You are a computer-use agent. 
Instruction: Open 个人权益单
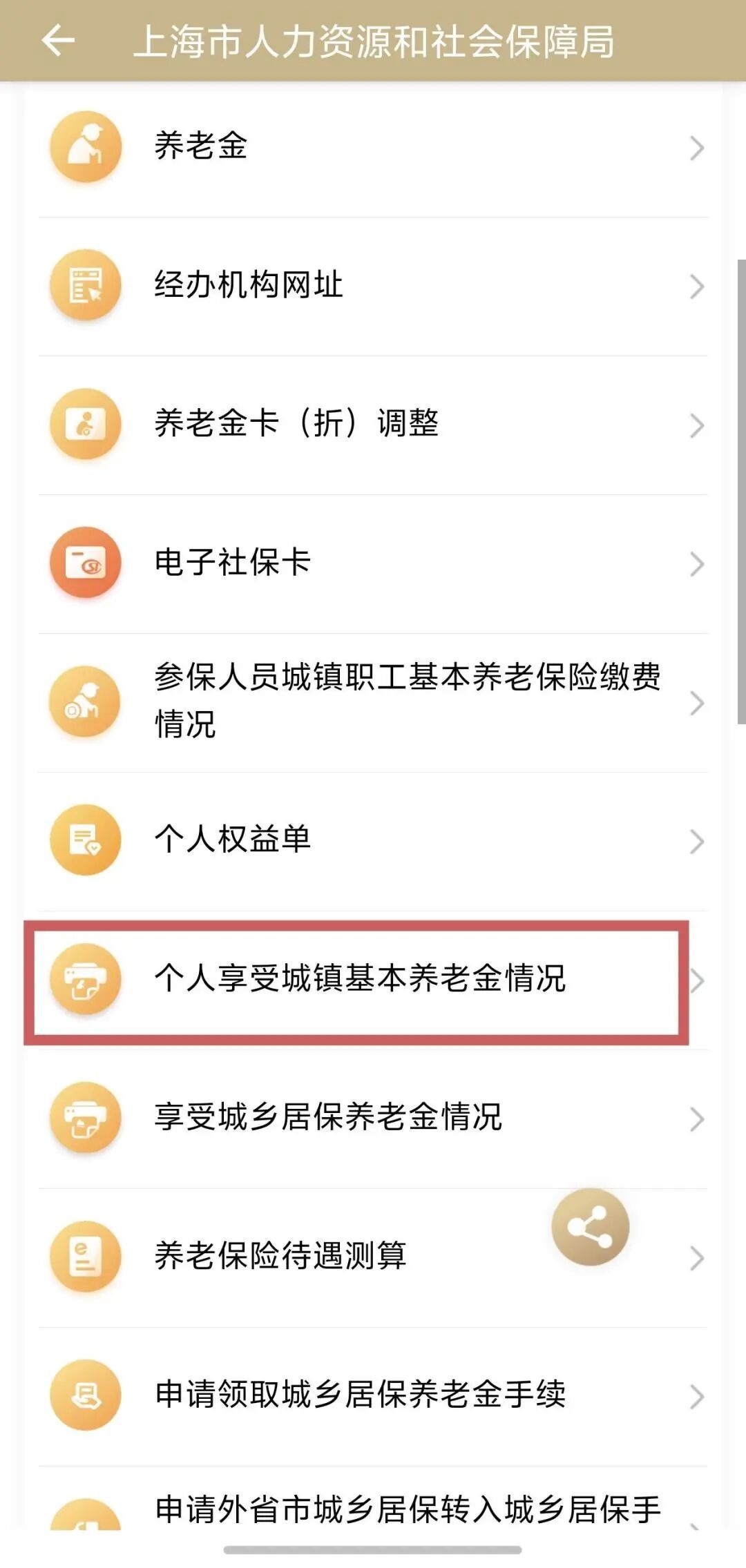[373, 842]
